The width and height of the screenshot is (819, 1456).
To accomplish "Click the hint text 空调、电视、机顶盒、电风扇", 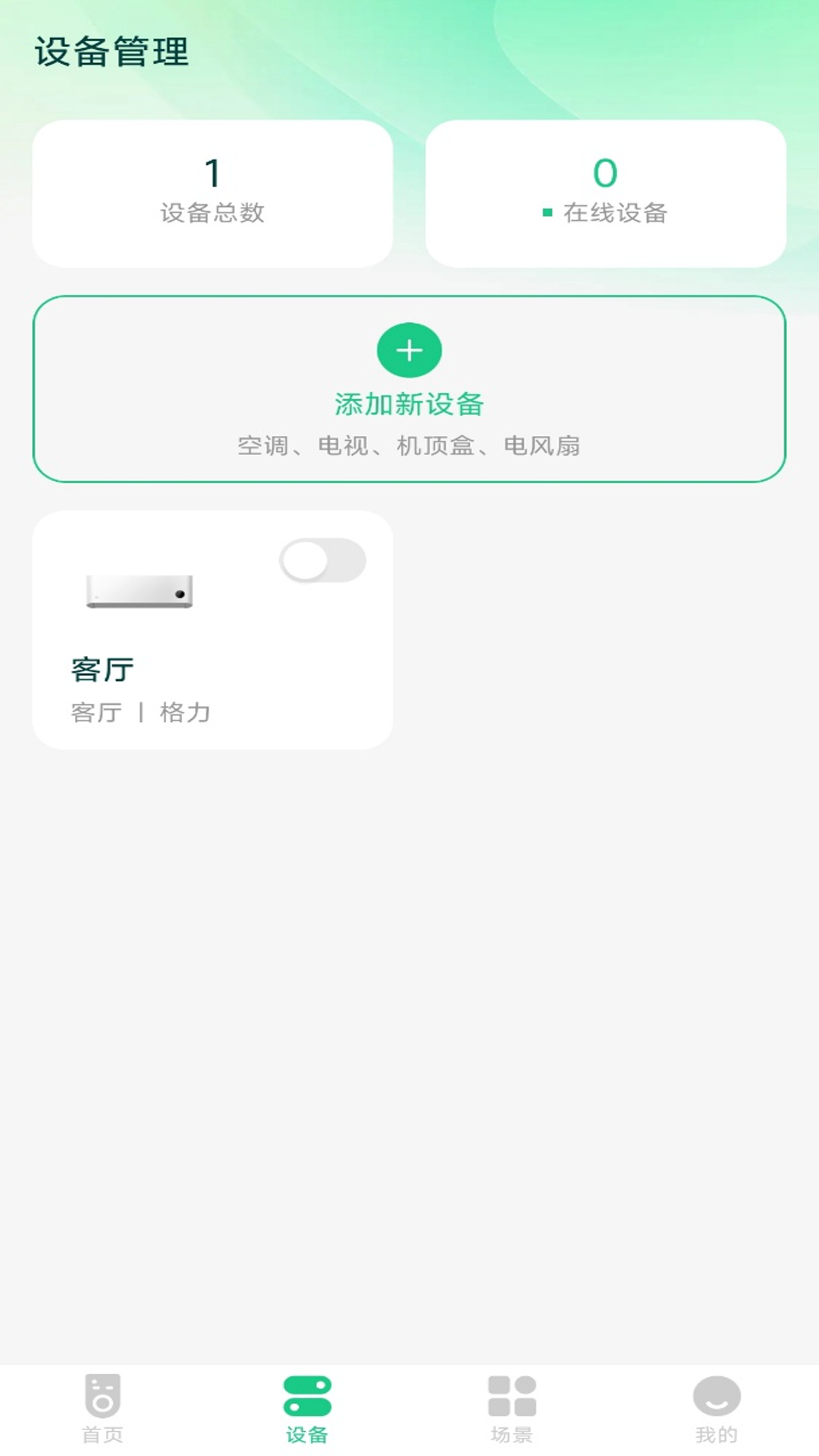I will 409,446.
